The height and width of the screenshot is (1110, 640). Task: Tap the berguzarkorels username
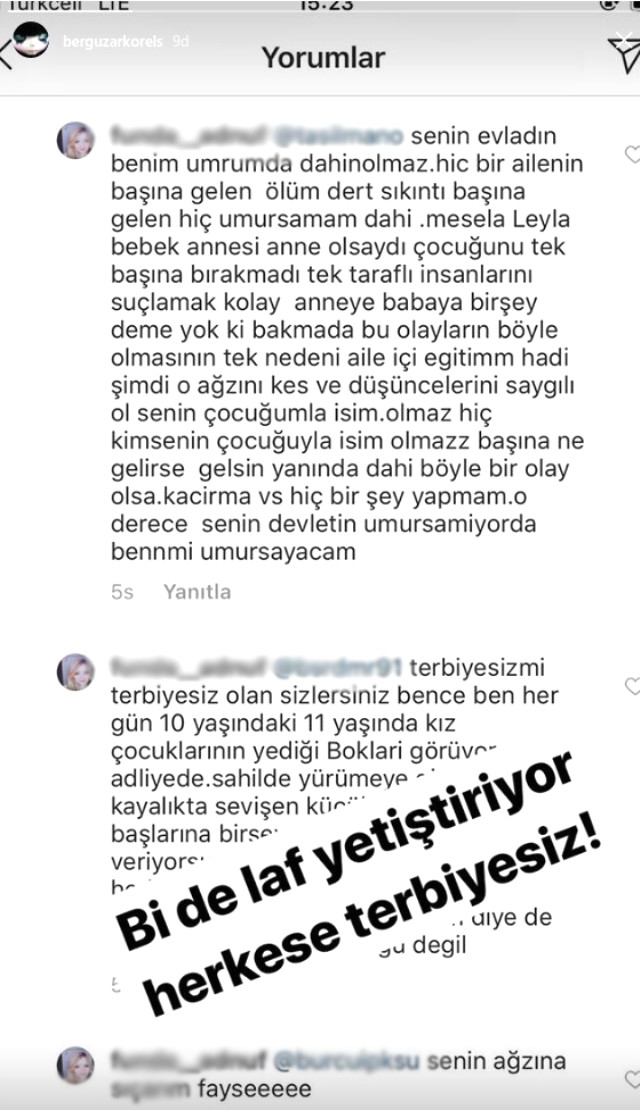pos(110,42)
